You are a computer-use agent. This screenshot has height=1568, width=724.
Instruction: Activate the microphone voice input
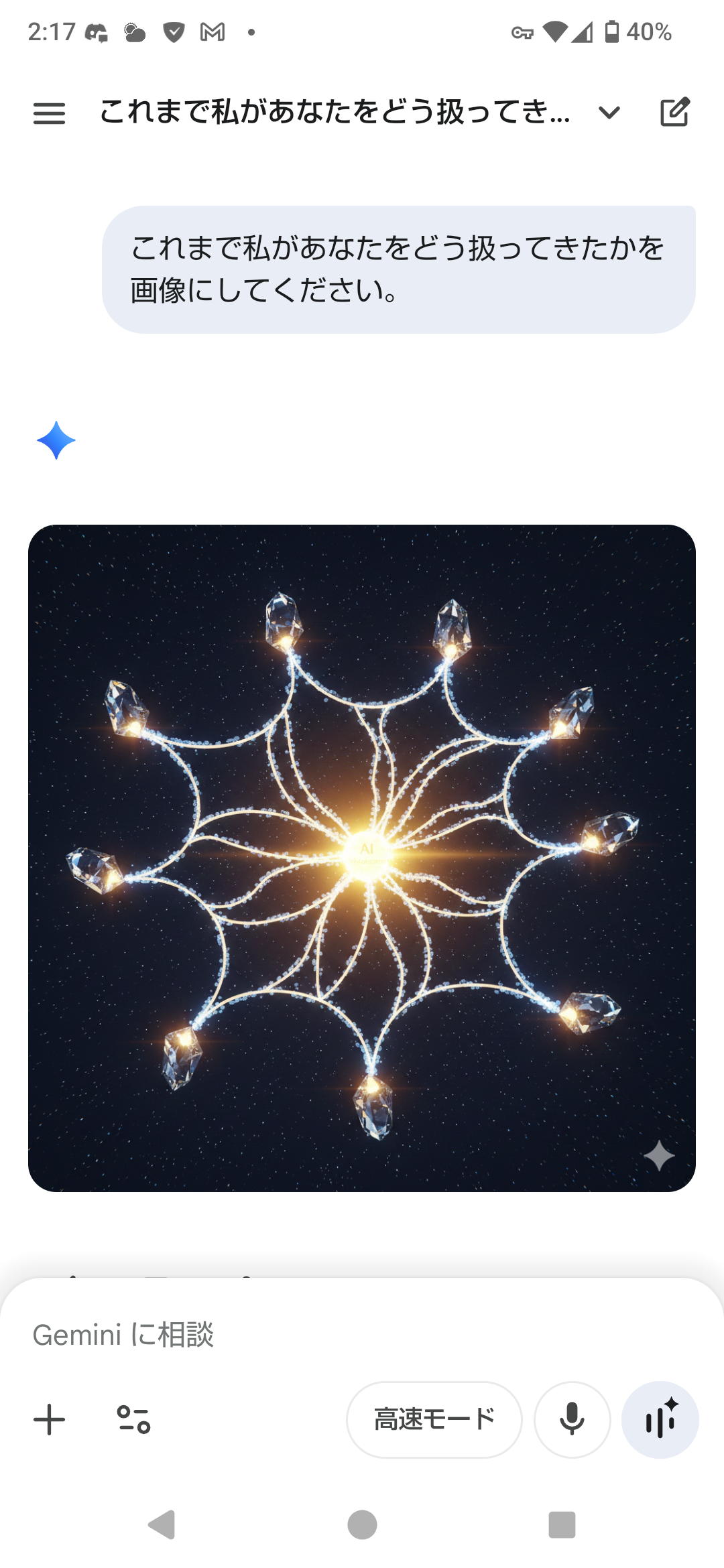(572, 1419)
